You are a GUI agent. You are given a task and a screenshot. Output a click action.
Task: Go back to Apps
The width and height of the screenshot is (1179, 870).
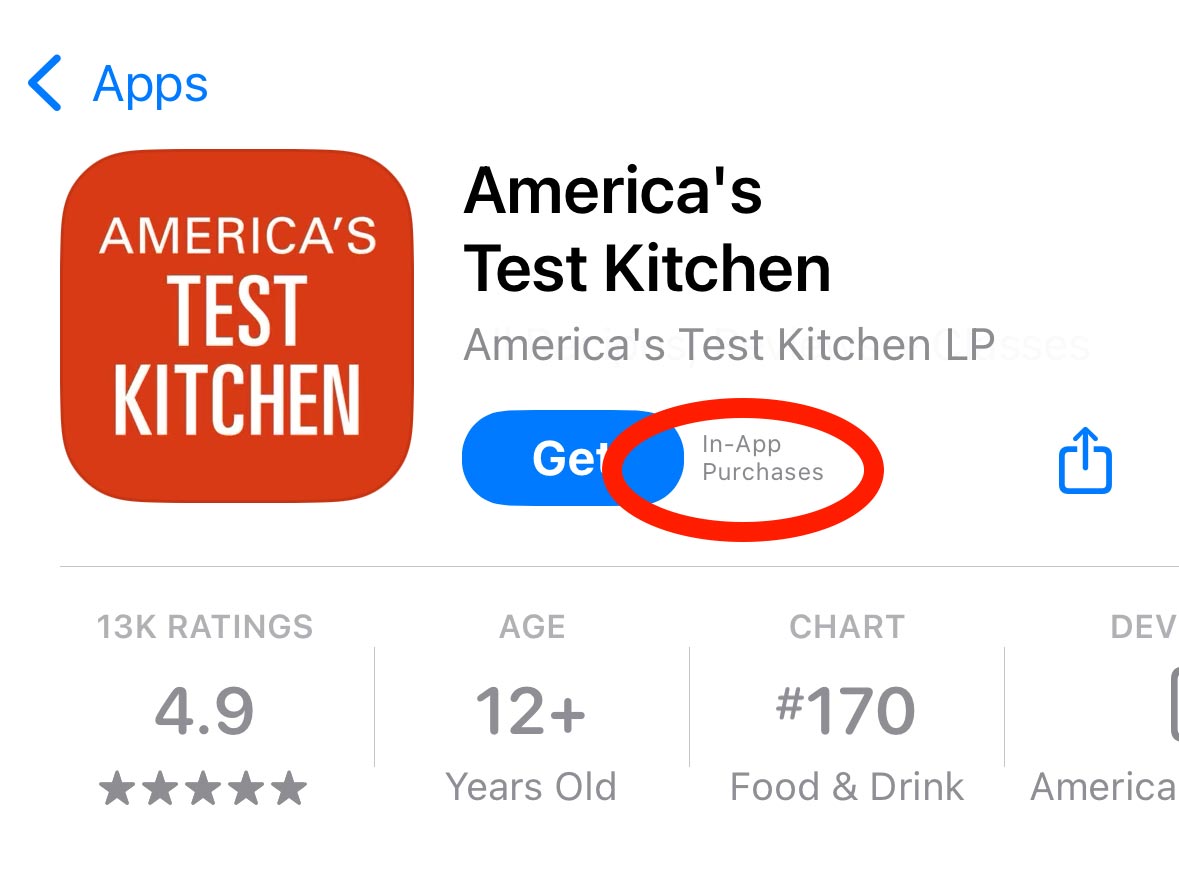pos(118,84)
